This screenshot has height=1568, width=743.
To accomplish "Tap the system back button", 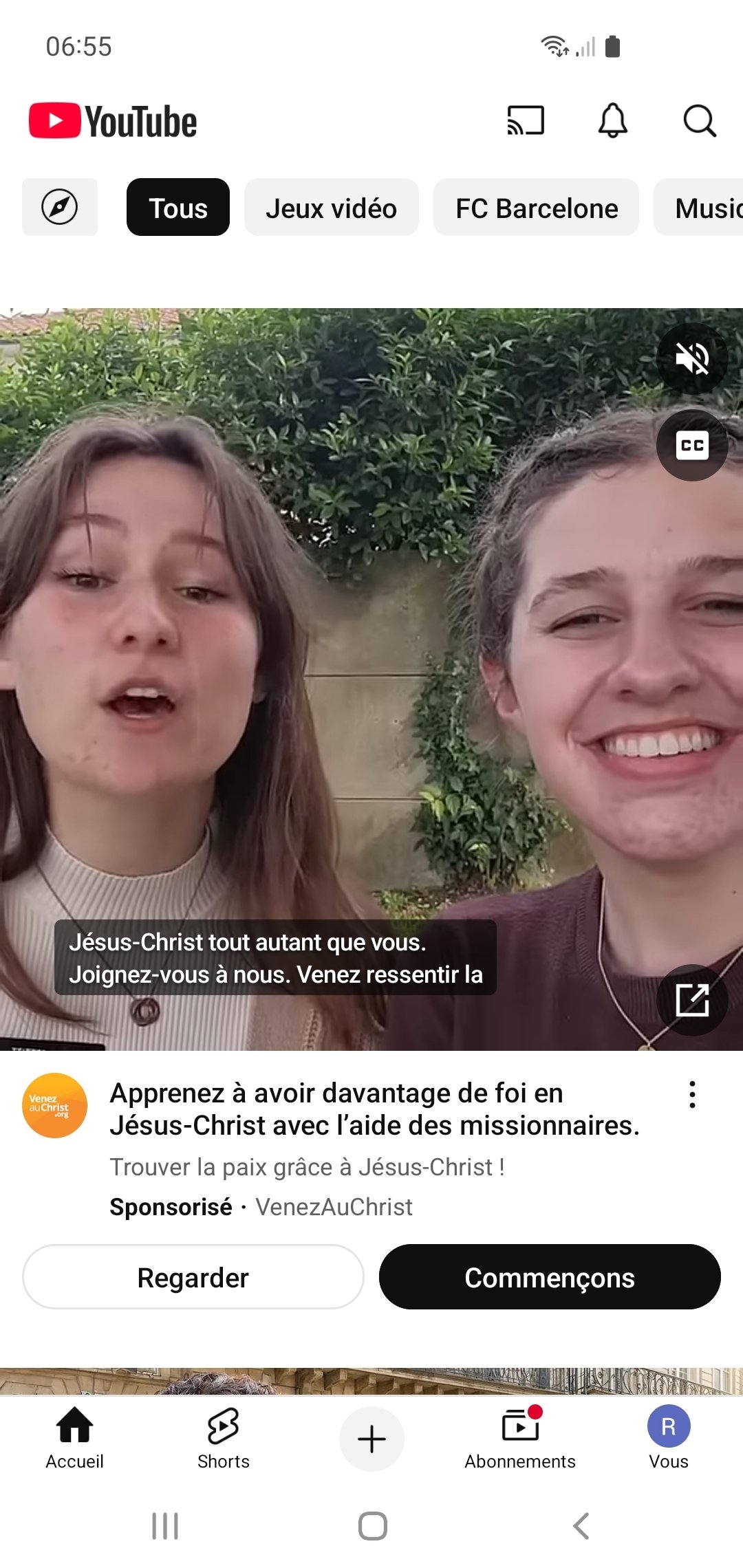I will (x=581, y=1526).
